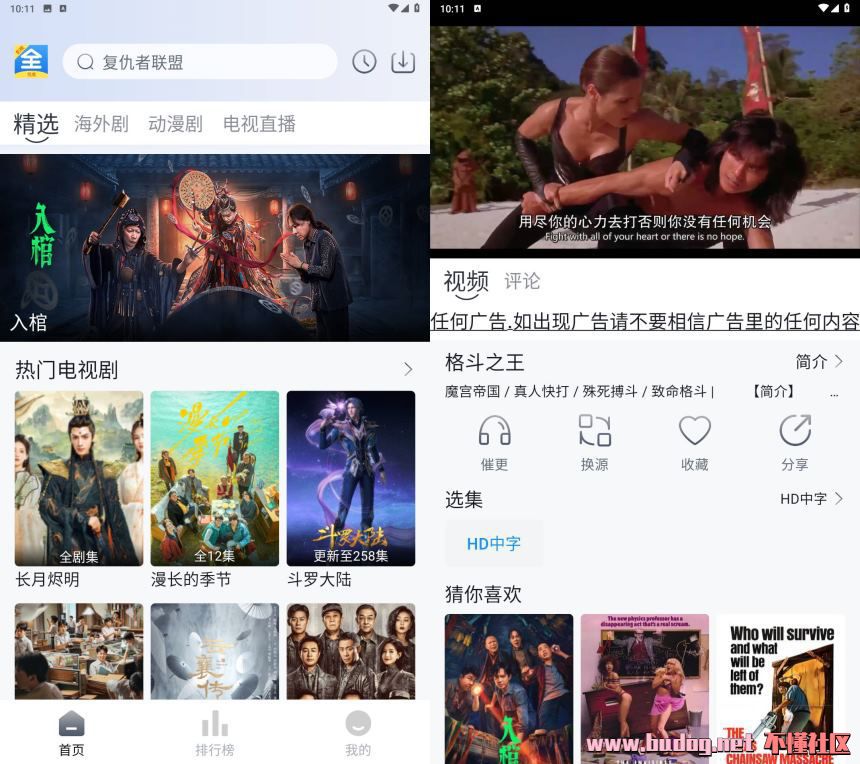Open the 入棺 featured banner
Image resolution: width=860 pixels, height=764 pixels.
point(215,247)
